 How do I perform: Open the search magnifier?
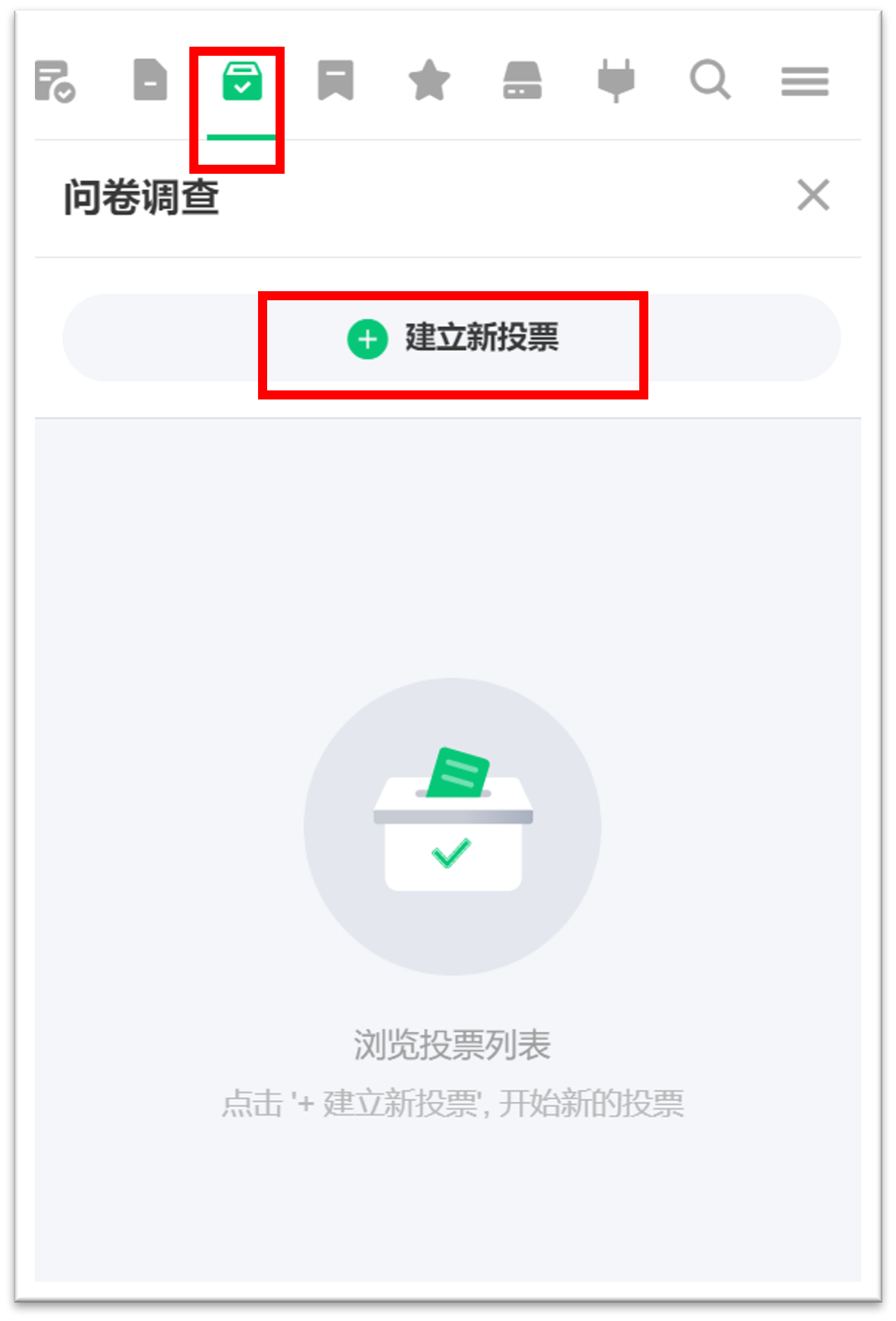(710, 80)
